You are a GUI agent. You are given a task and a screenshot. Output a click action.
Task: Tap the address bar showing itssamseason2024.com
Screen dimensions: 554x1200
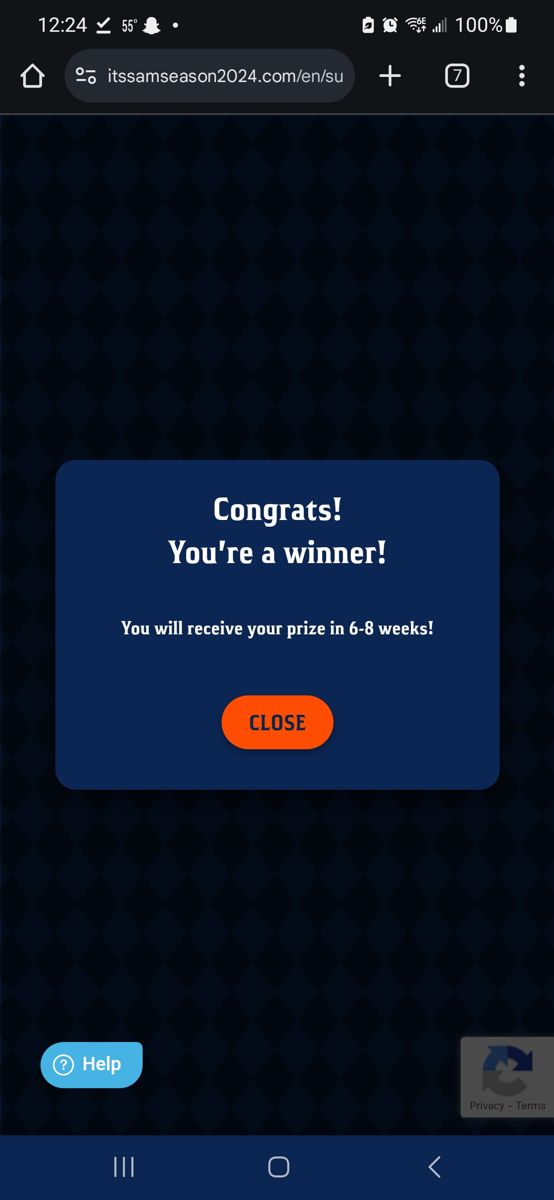point(210,76)
